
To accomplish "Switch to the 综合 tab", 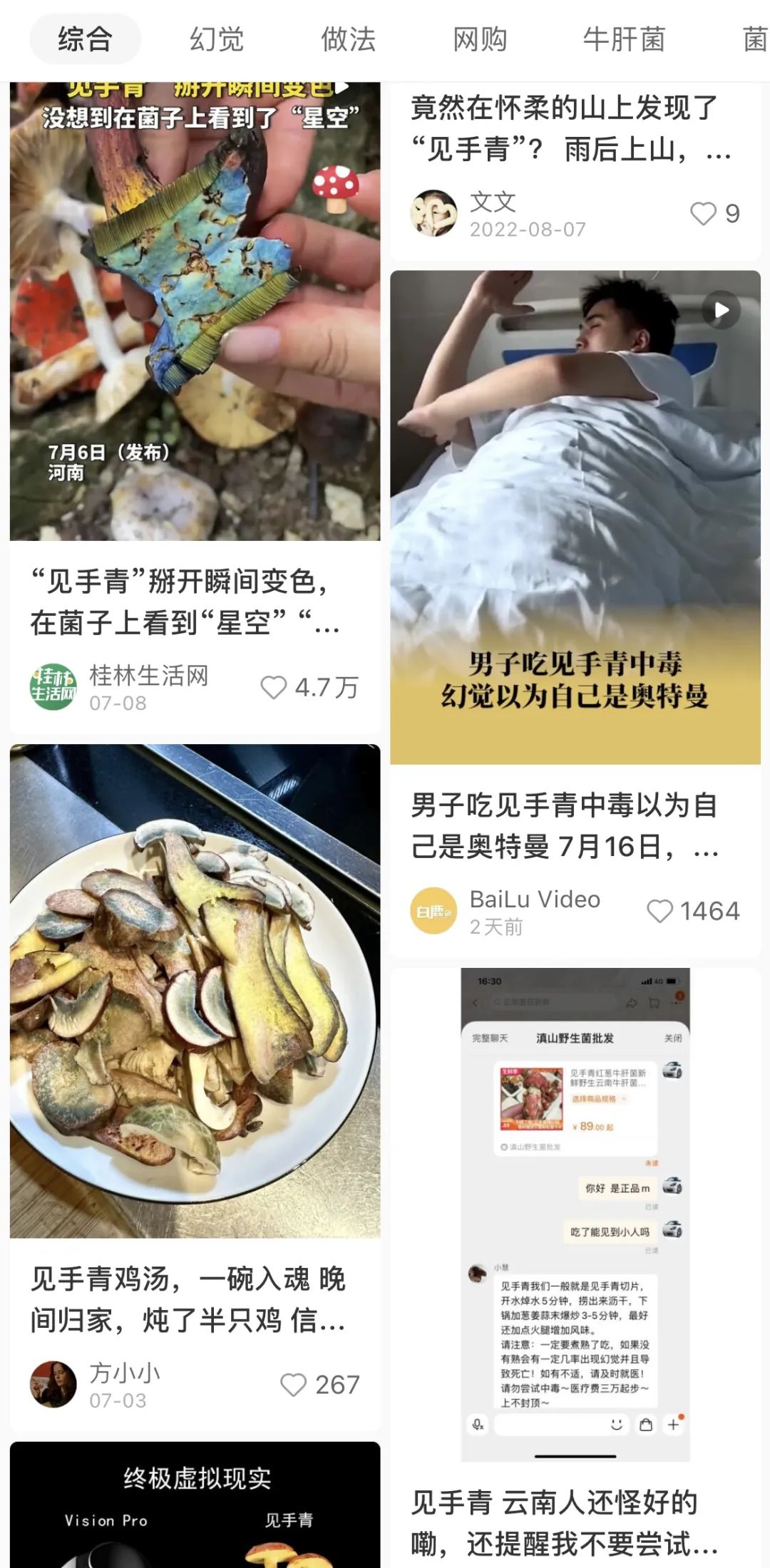I will pyautogui.click(x=85, y=39).
